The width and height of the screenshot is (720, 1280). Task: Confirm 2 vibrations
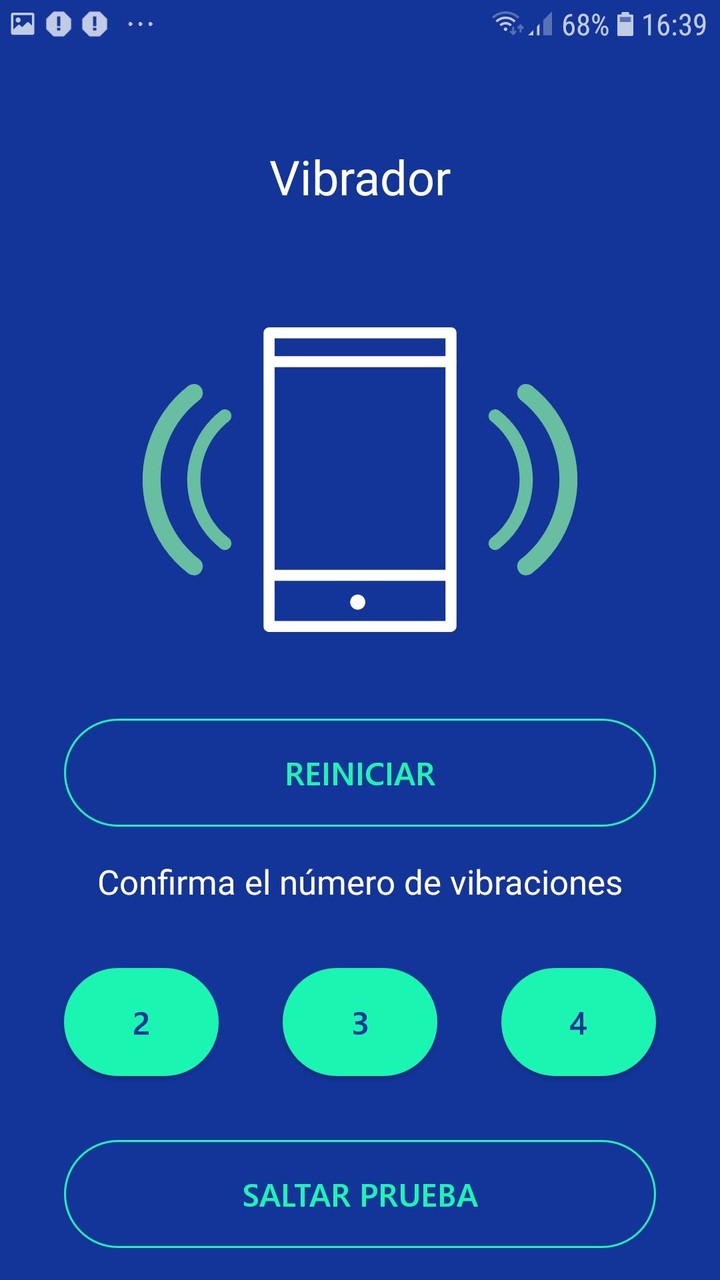[x=141, y=1022]
